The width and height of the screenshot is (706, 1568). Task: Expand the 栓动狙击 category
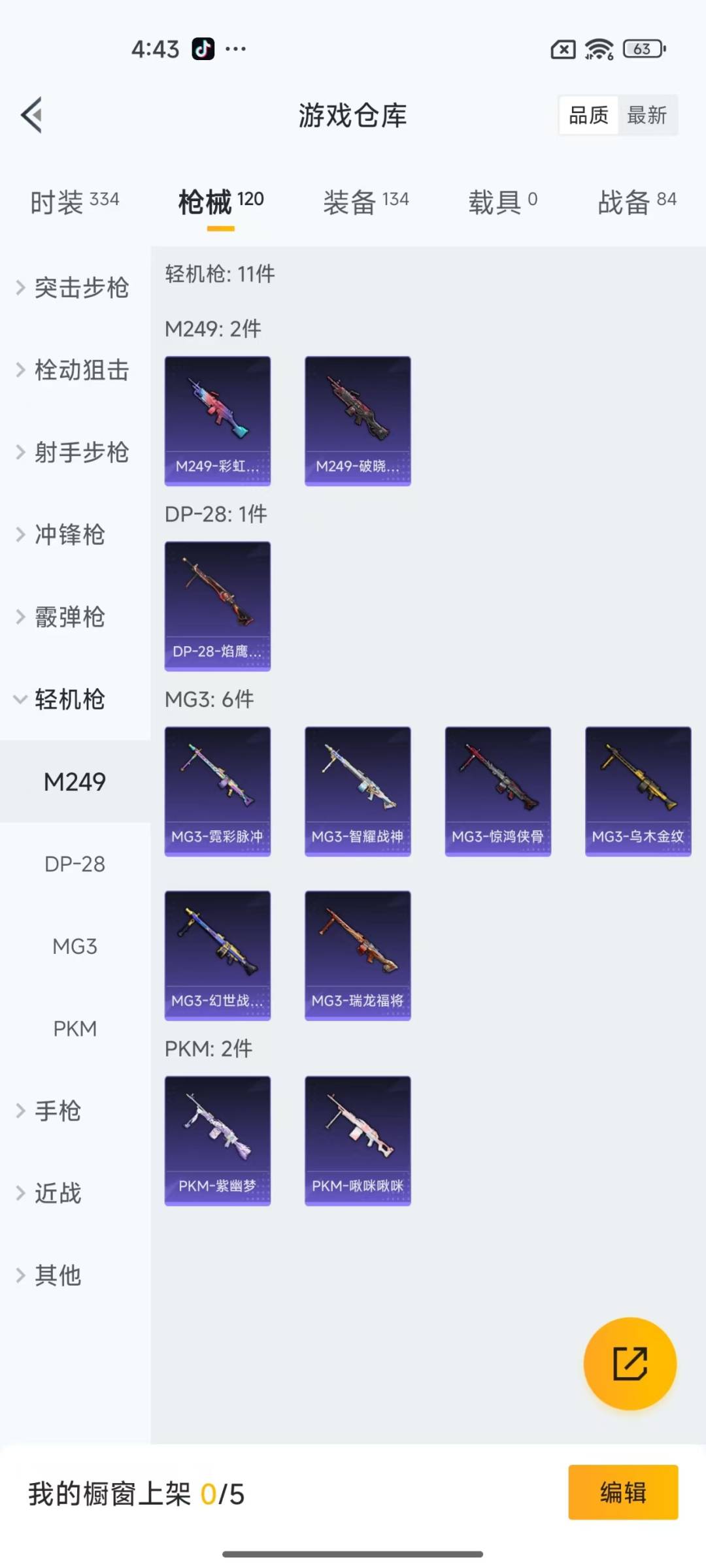coord(73,370)
